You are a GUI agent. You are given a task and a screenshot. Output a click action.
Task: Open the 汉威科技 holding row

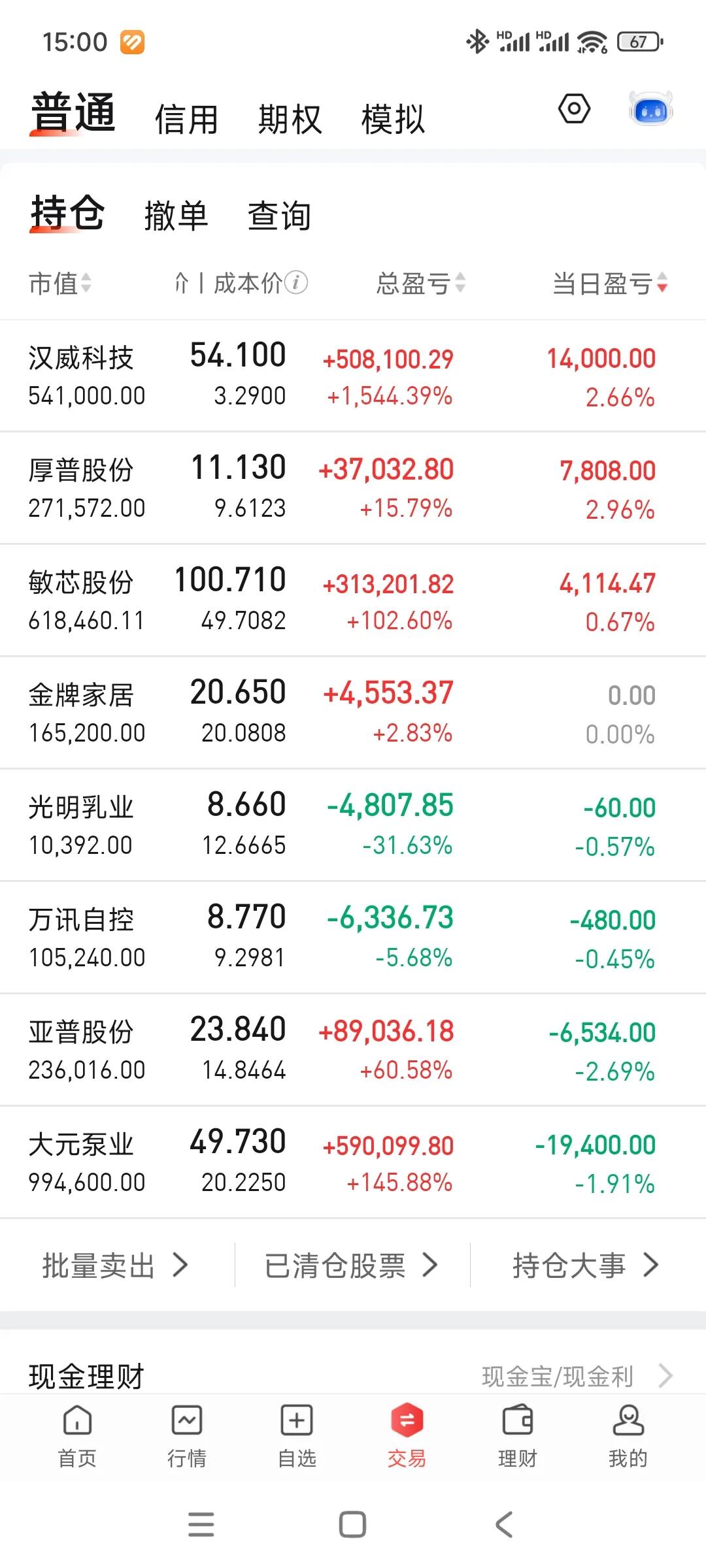353,376
